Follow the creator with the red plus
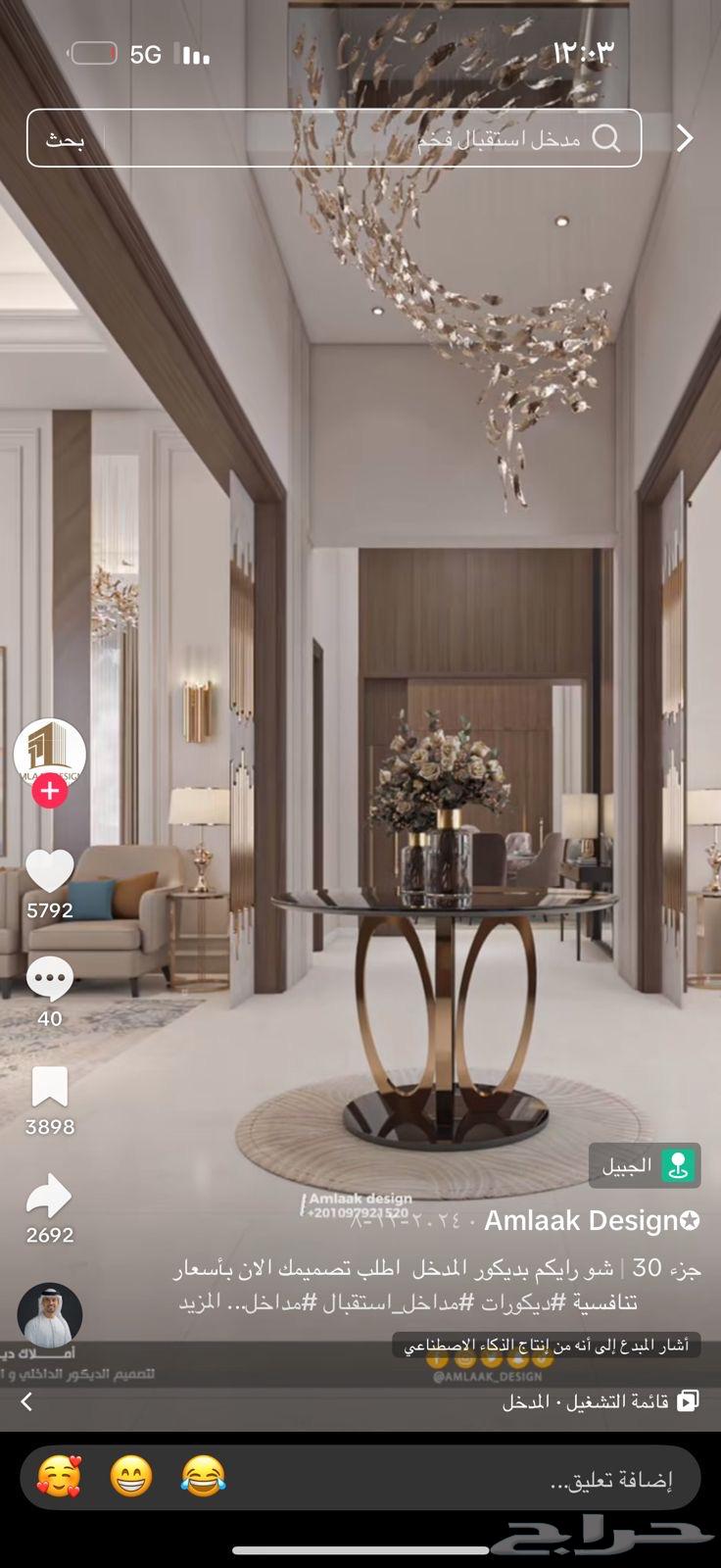Image resolution: width=721 pixels, height=1568 pixels. [49, 790]
